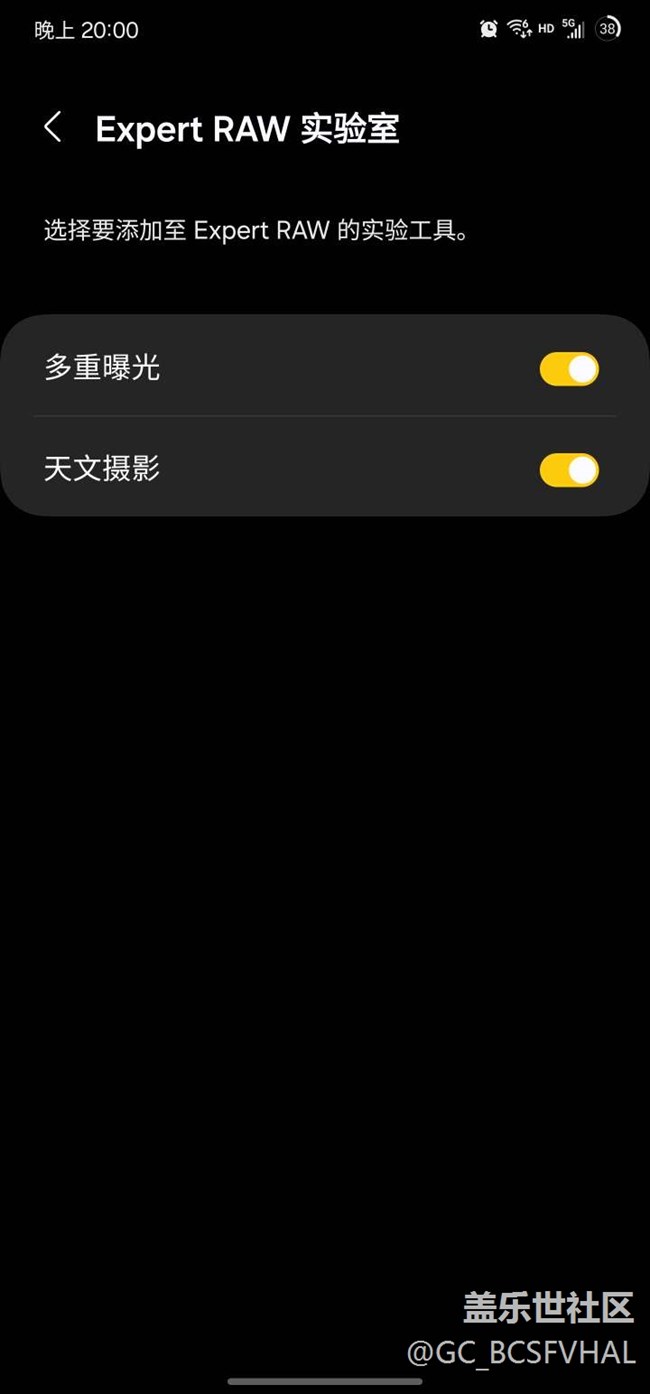The height and width of the screenshot is (1394, 650).
Task: Go back from Expert RAW 实验室
Action: click(x=53, y=127)
